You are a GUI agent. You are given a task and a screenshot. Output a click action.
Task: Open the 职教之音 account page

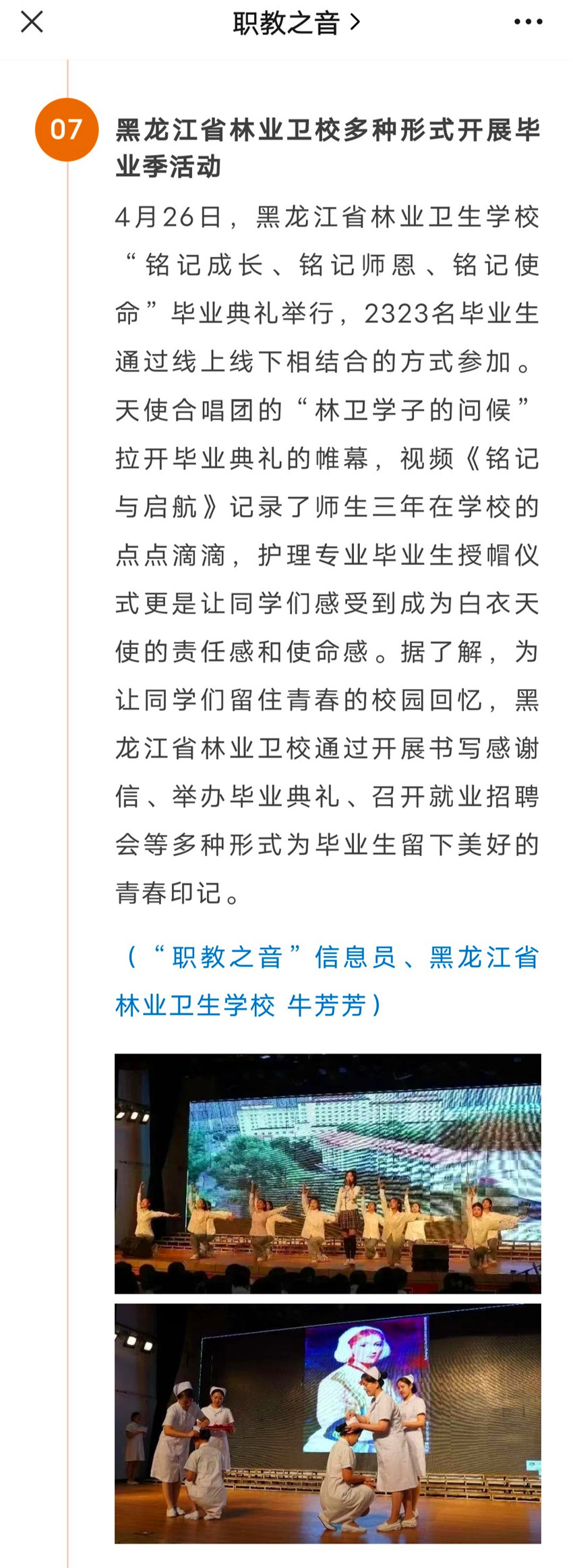pyautogui.click(x=295, y=23)
